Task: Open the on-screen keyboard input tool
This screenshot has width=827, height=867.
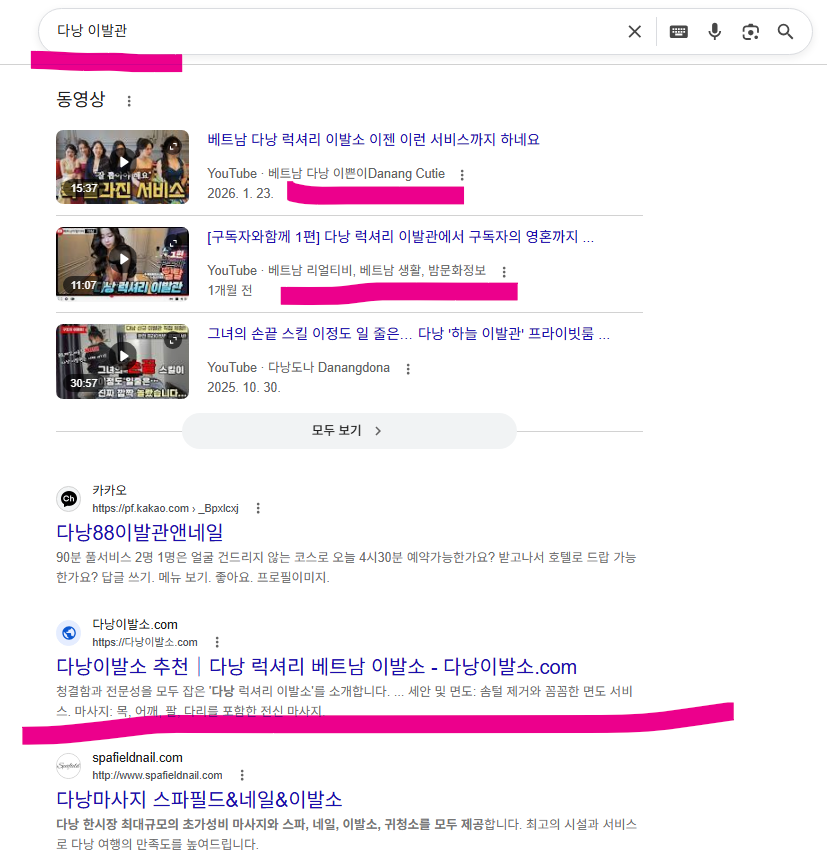Action: tap(678, 32)
